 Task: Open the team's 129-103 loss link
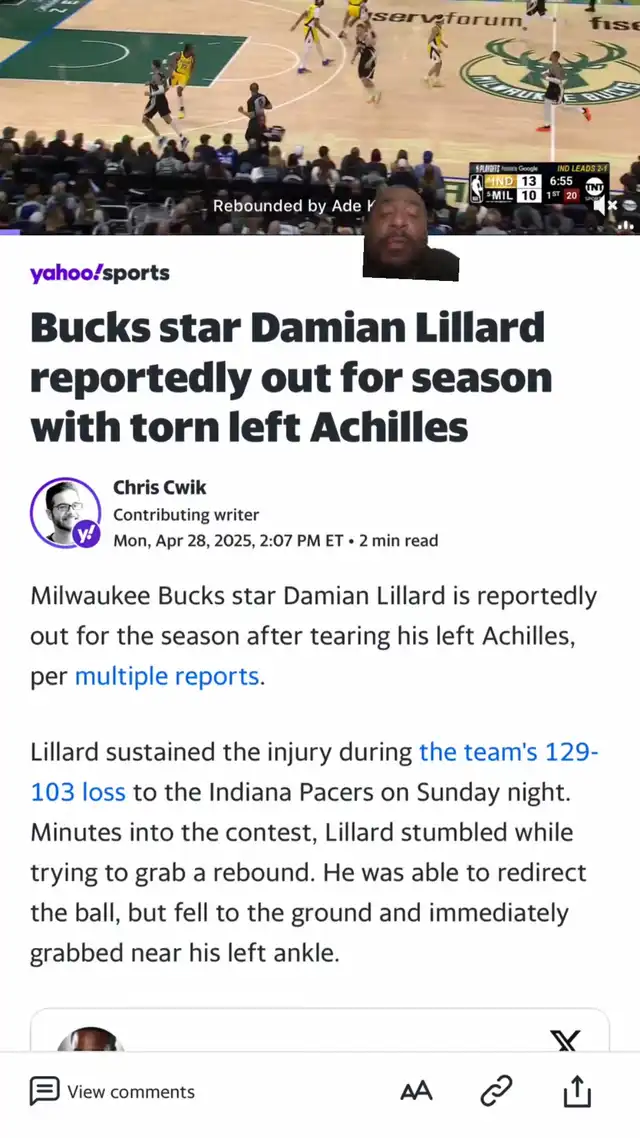(314, 771)
